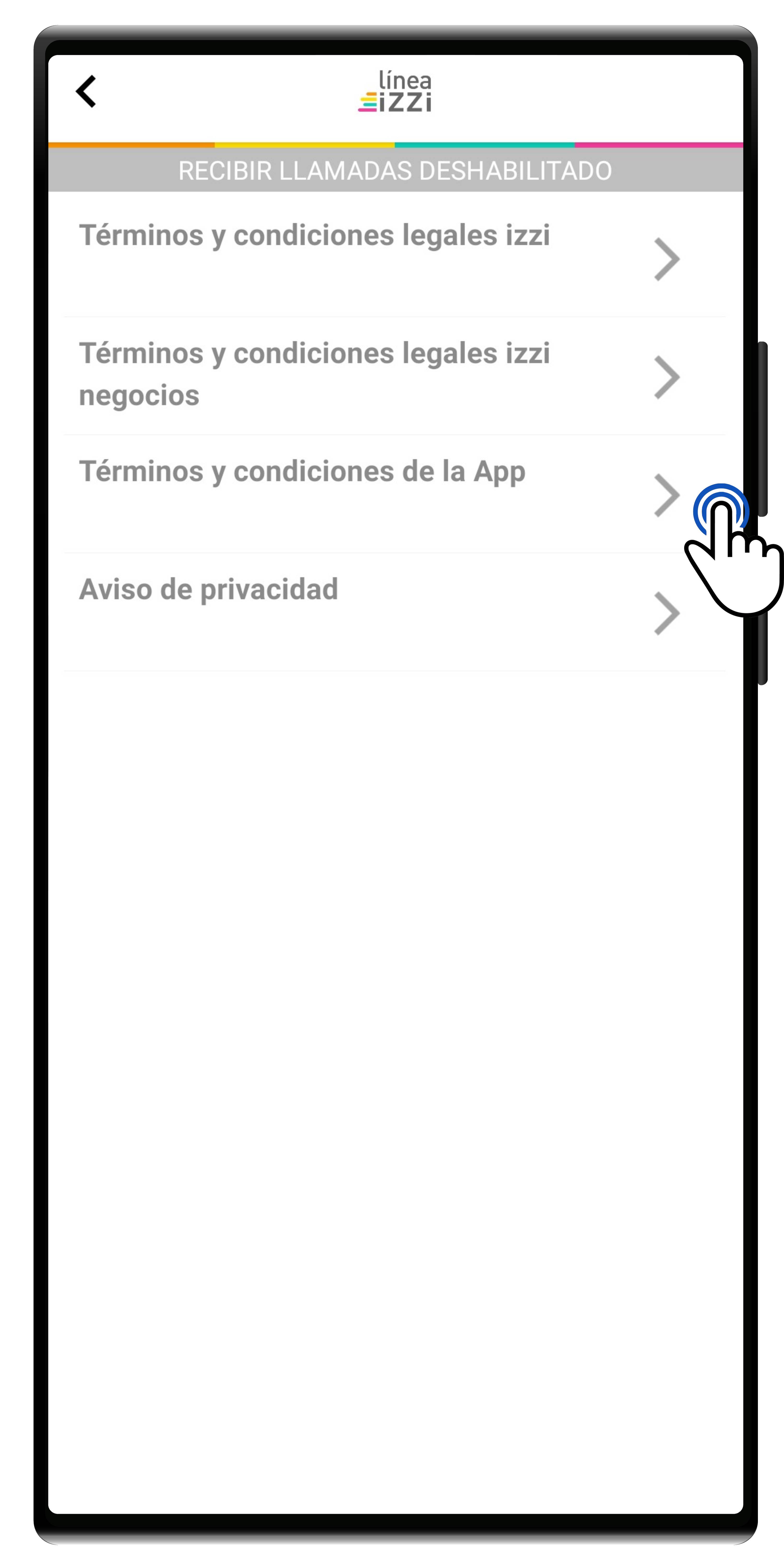
Task: Open Términos y condiciones legales izzi negocios
Action: (315, 374)
